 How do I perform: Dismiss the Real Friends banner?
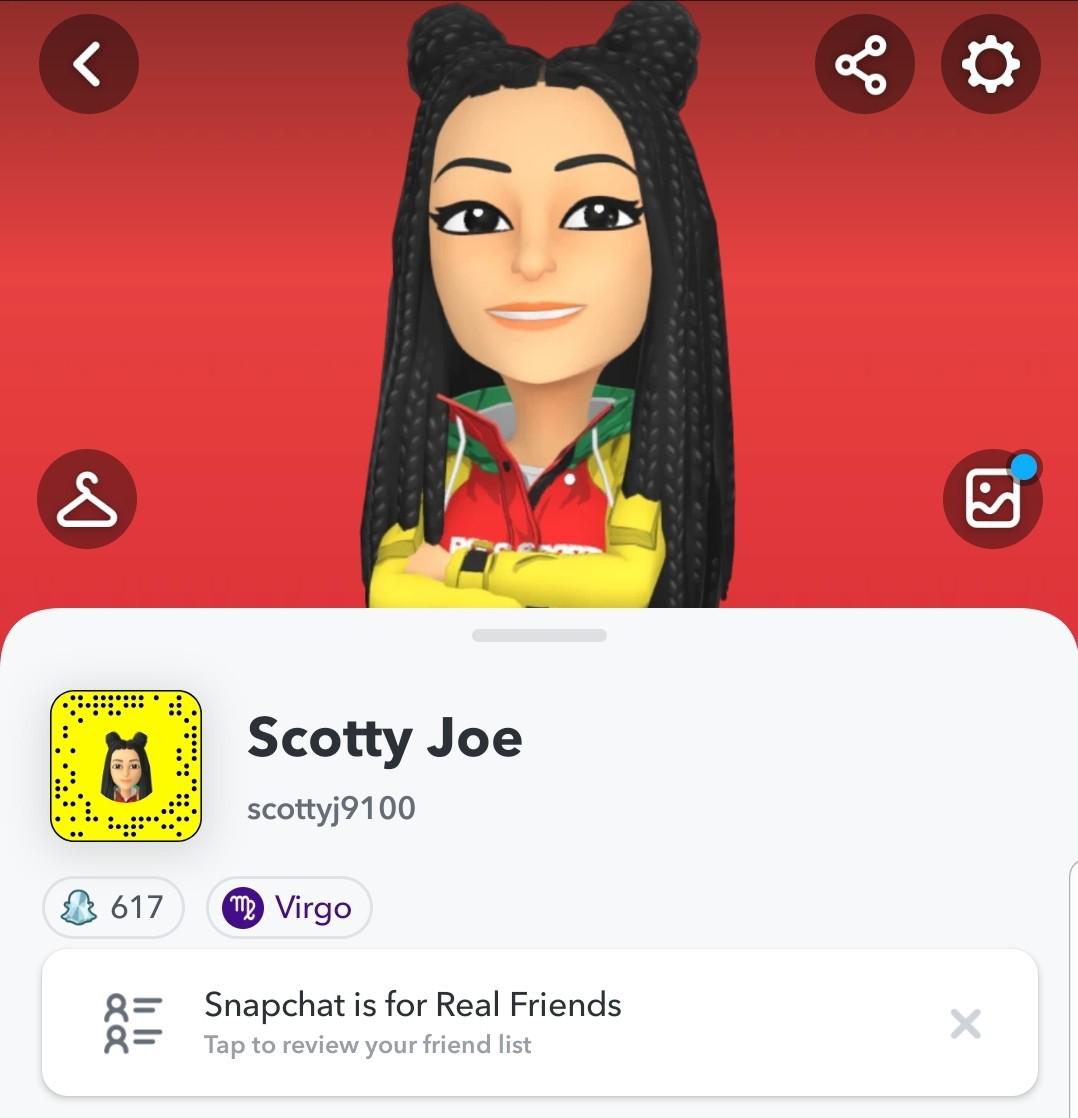point(965,1023)
